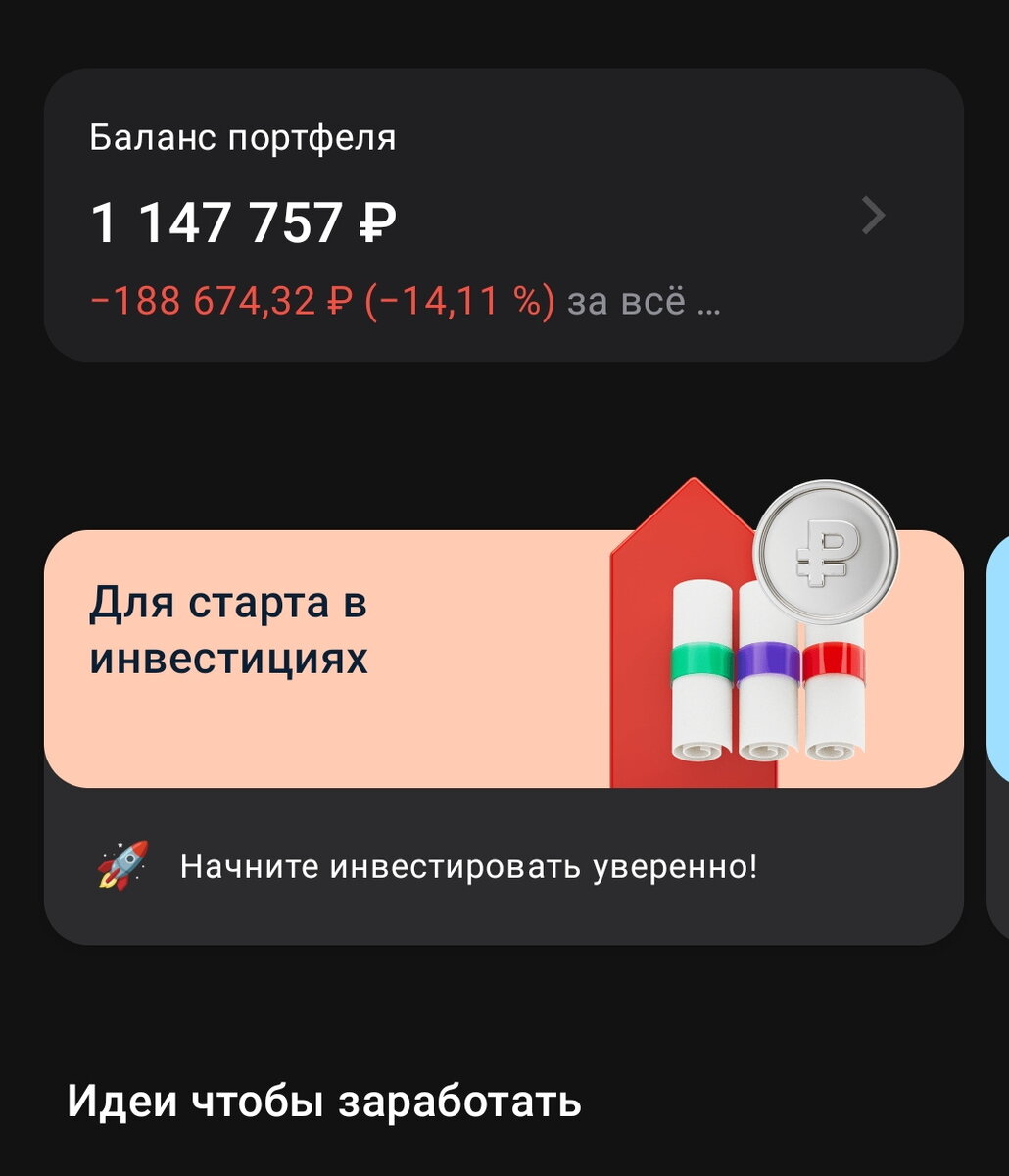Tap the 'Баланс портфеля' label
The width and height of the screenshot is (1009, 1176).
(x=241, y=137)
